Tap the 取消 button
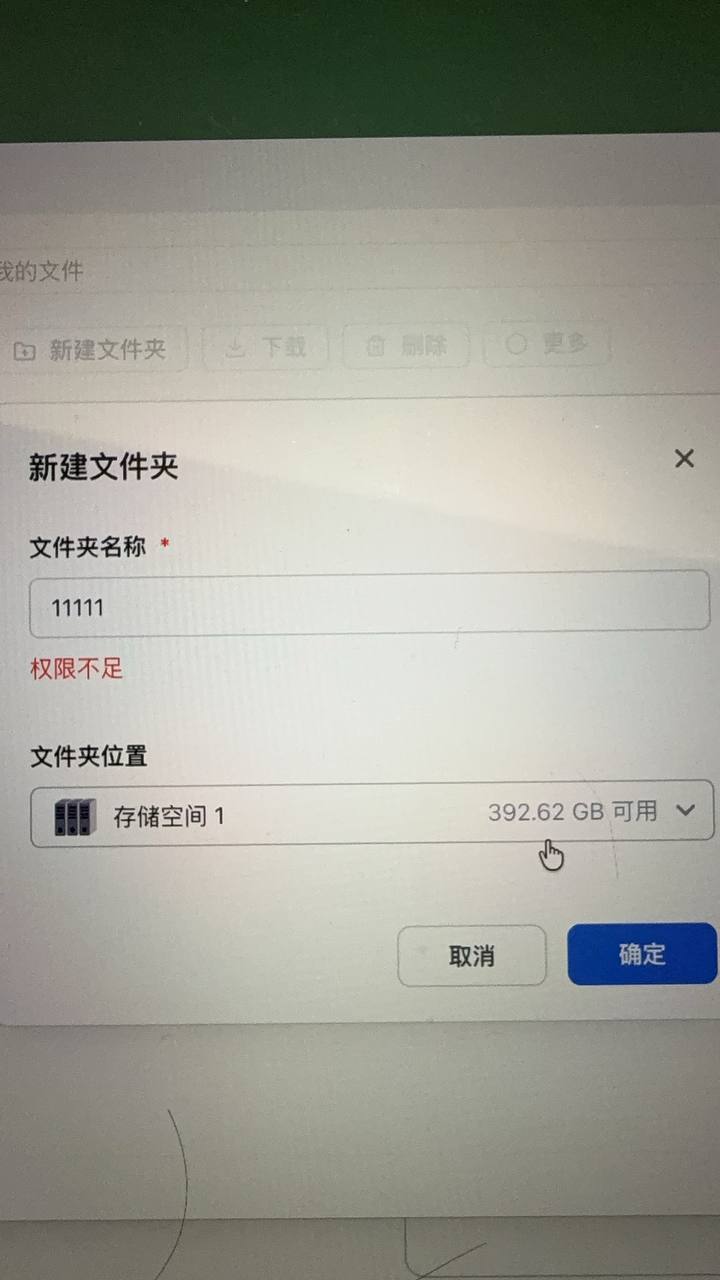The height and width of the screenshot is (1280, 720). coord(472,955)
